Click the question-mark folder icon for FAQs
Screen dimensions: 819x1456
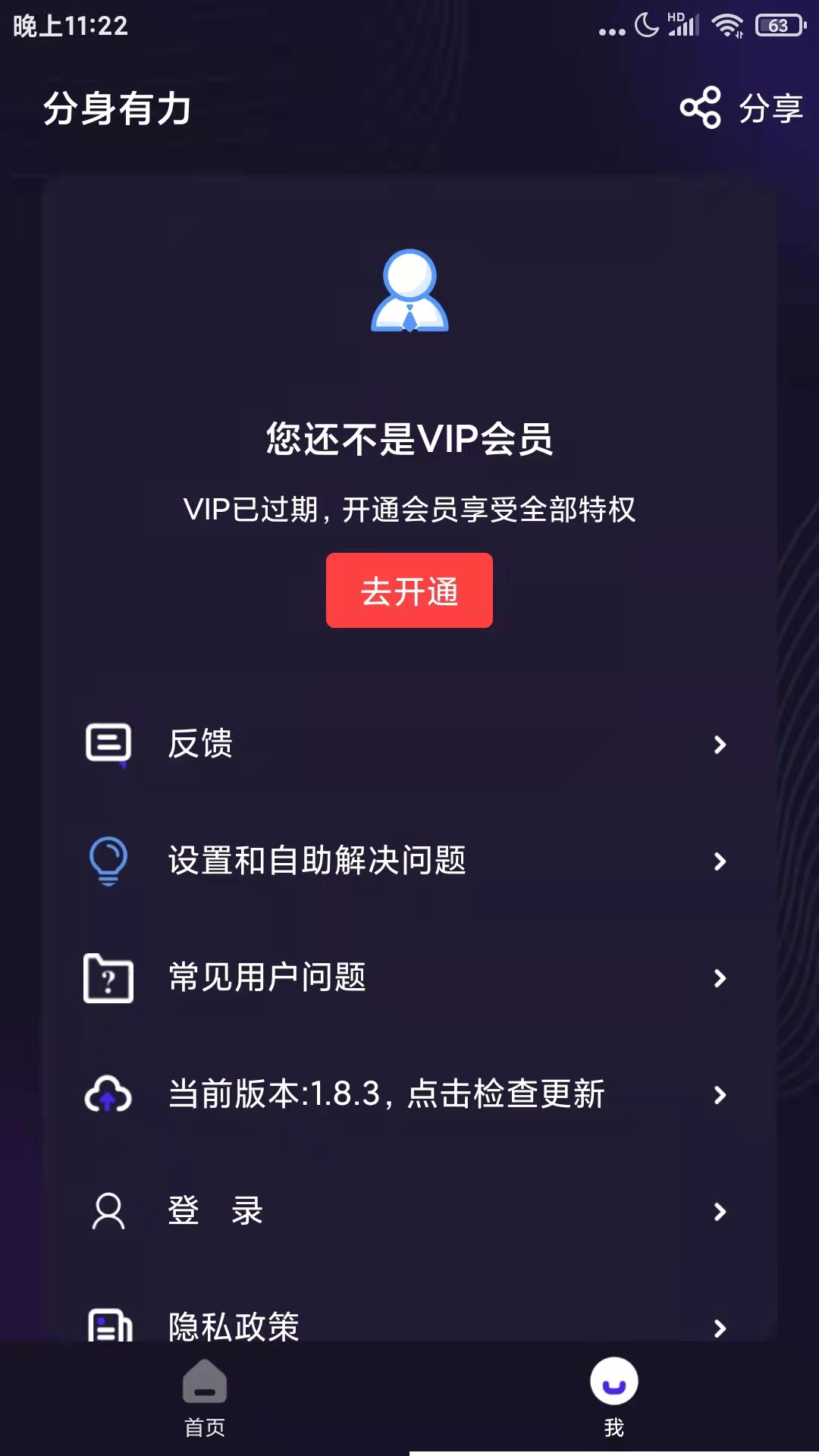(107, 978)
